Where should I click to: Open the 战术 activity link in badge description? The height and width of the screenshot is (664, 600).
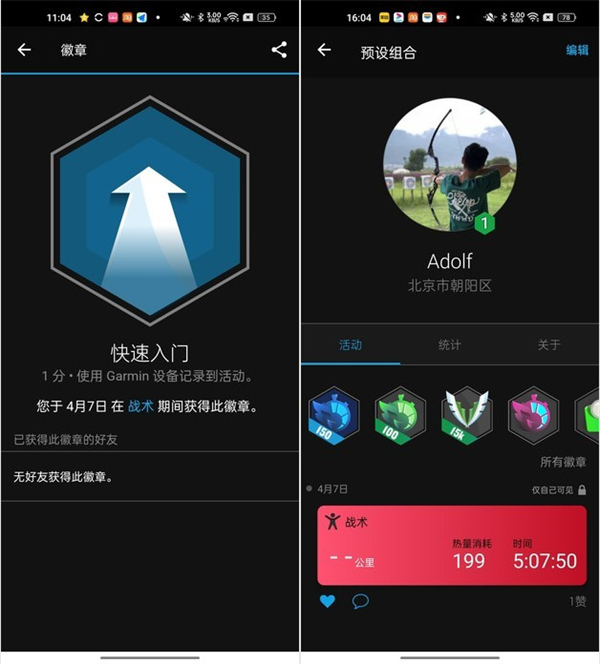click(x=140, y=406)
